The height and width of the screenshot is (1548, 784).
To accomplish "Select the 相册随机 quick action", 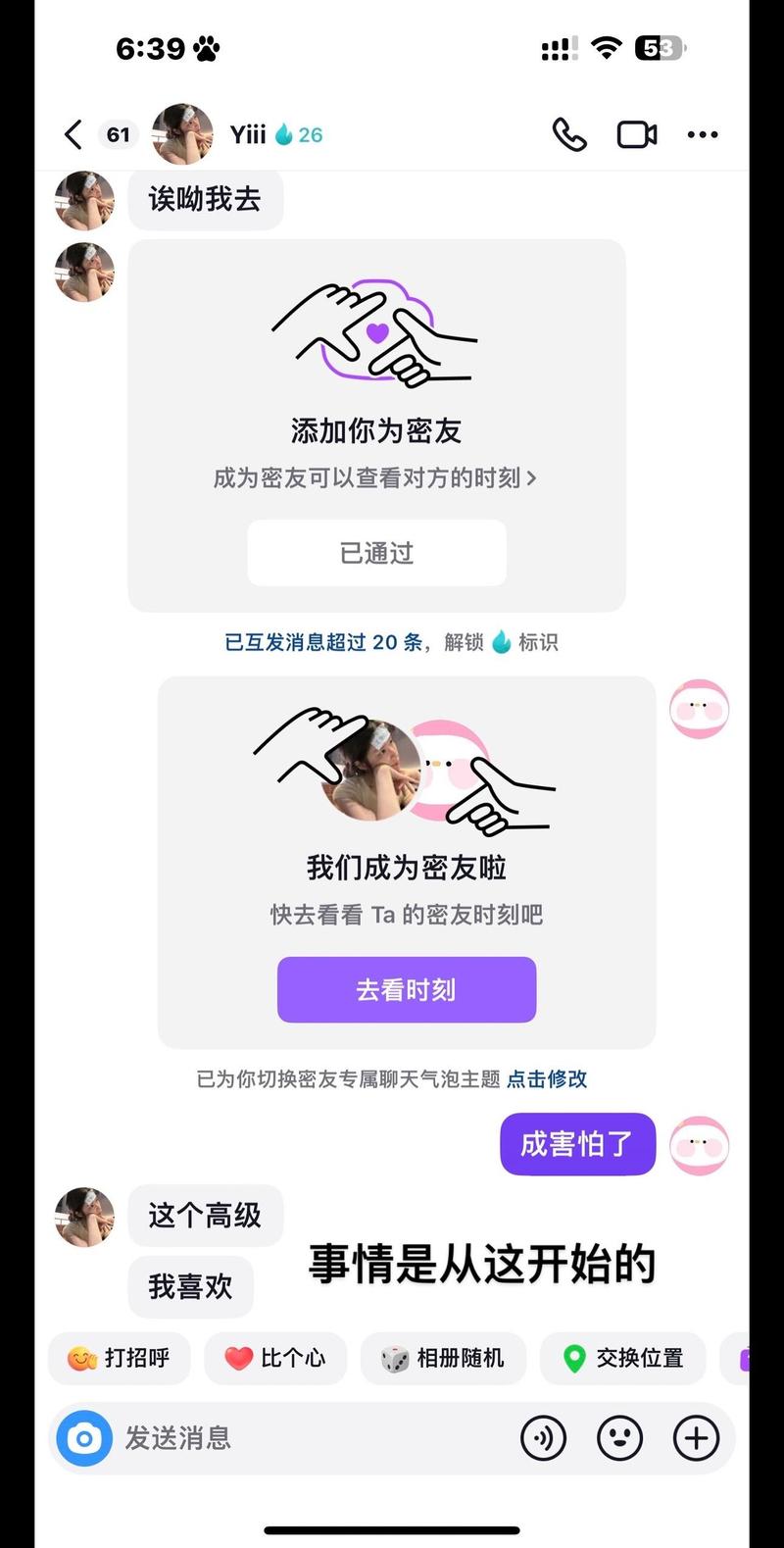I will pyautogui.click(x=443, y=1359).
